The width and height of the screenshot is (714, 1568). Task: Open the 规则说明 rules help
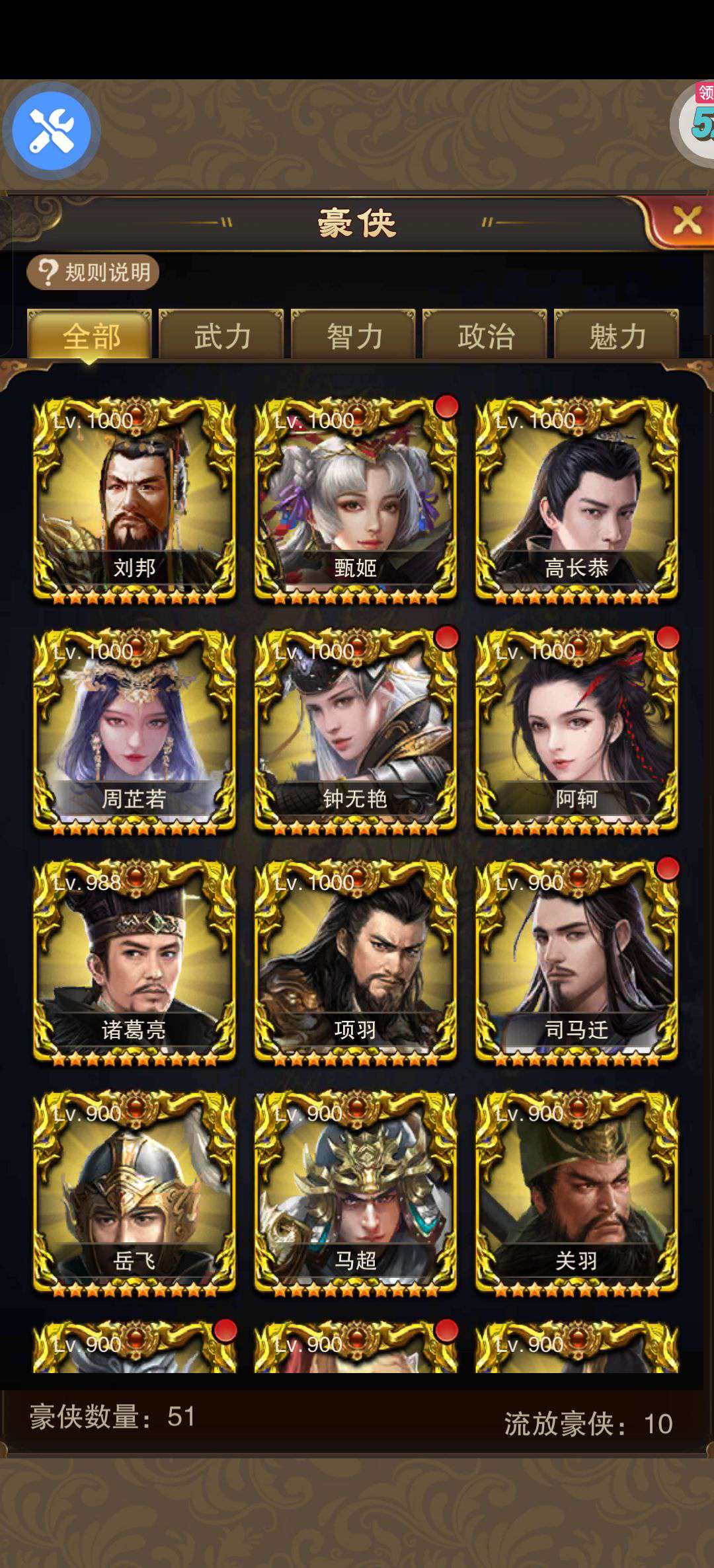93,272
